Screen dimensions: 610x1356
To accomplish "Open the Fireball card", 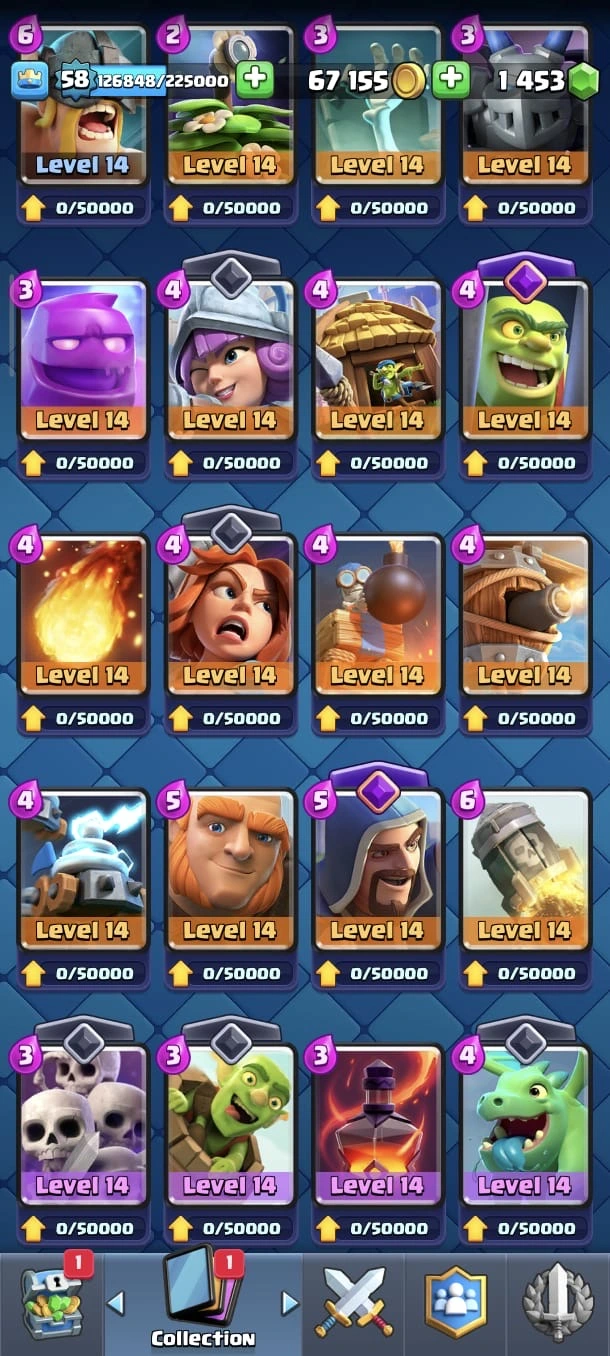I will point(82,615).
